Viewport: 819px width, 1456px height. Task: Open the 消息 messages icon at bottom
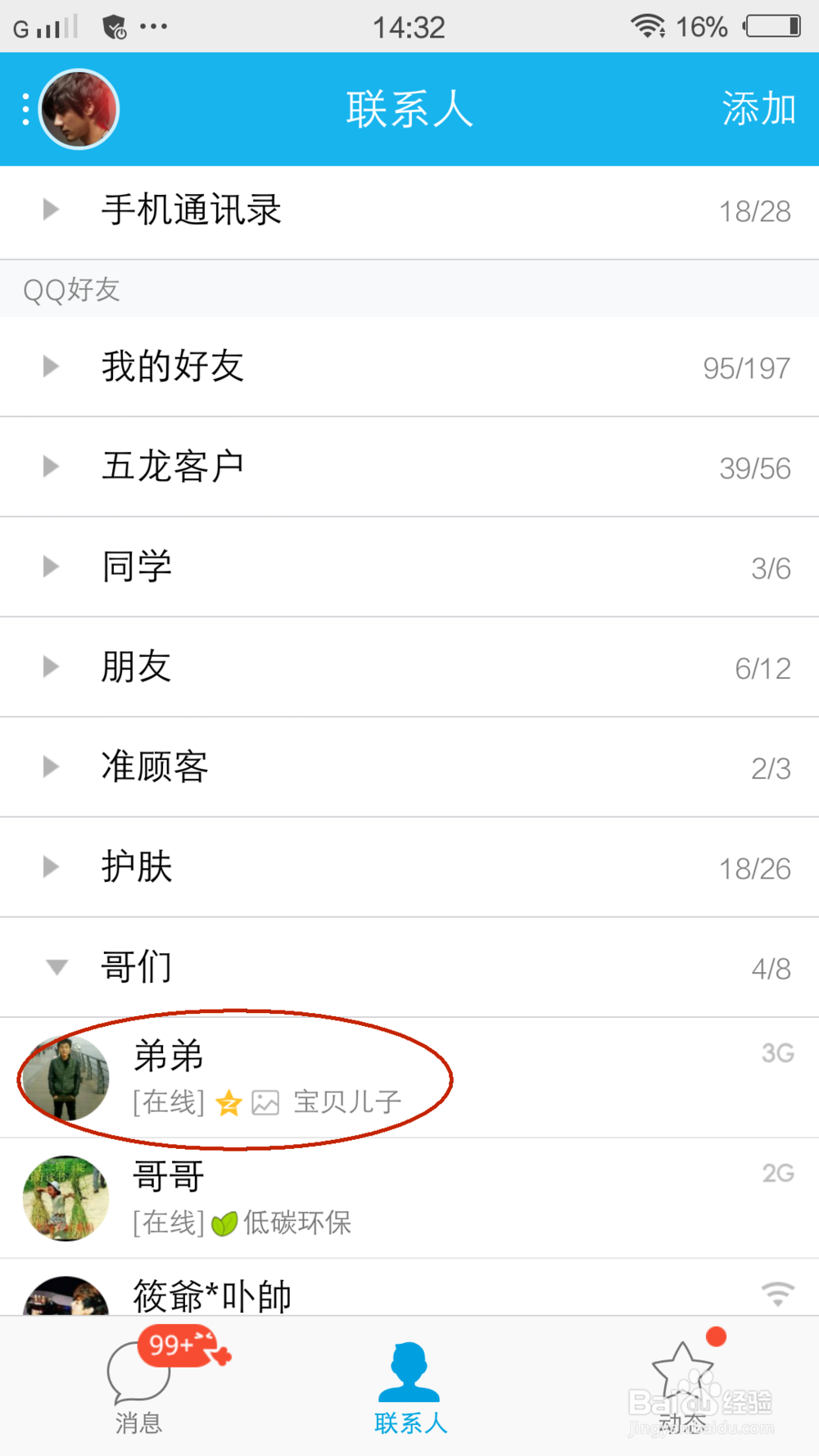[138, 1371]
